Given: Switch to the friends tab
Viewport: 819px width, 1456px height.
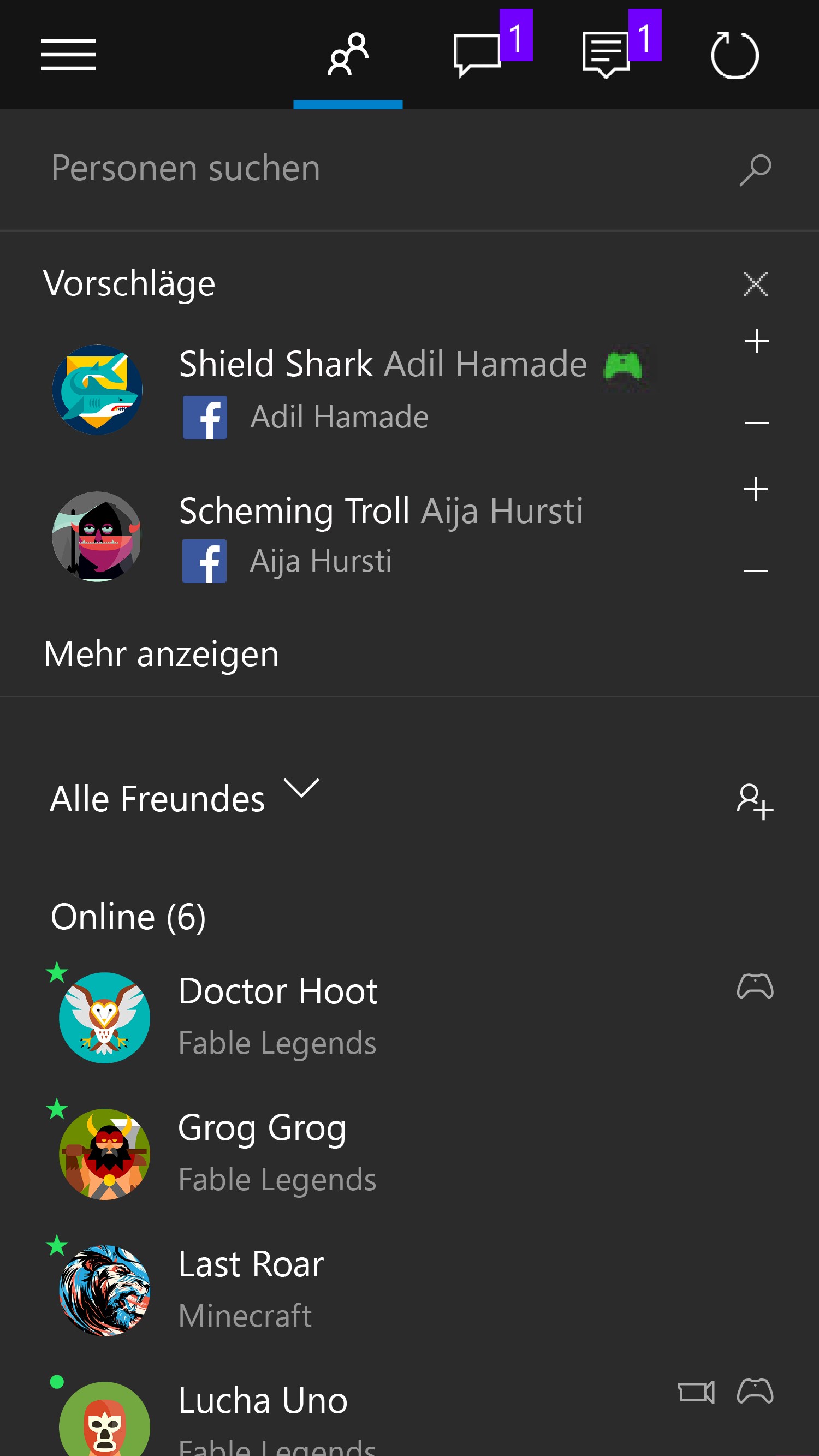Looking at the screenshot, I should 348,55.
